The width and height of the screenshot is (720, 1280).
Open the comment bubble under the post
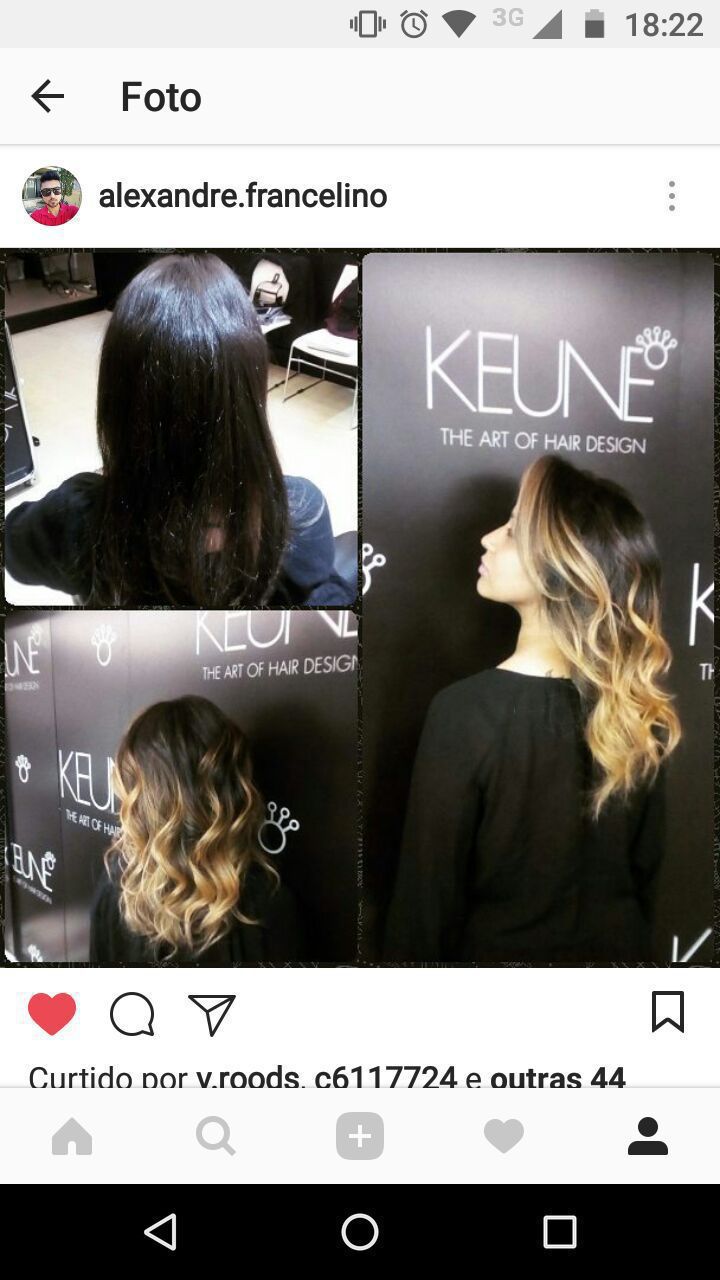coord(132,1014)
